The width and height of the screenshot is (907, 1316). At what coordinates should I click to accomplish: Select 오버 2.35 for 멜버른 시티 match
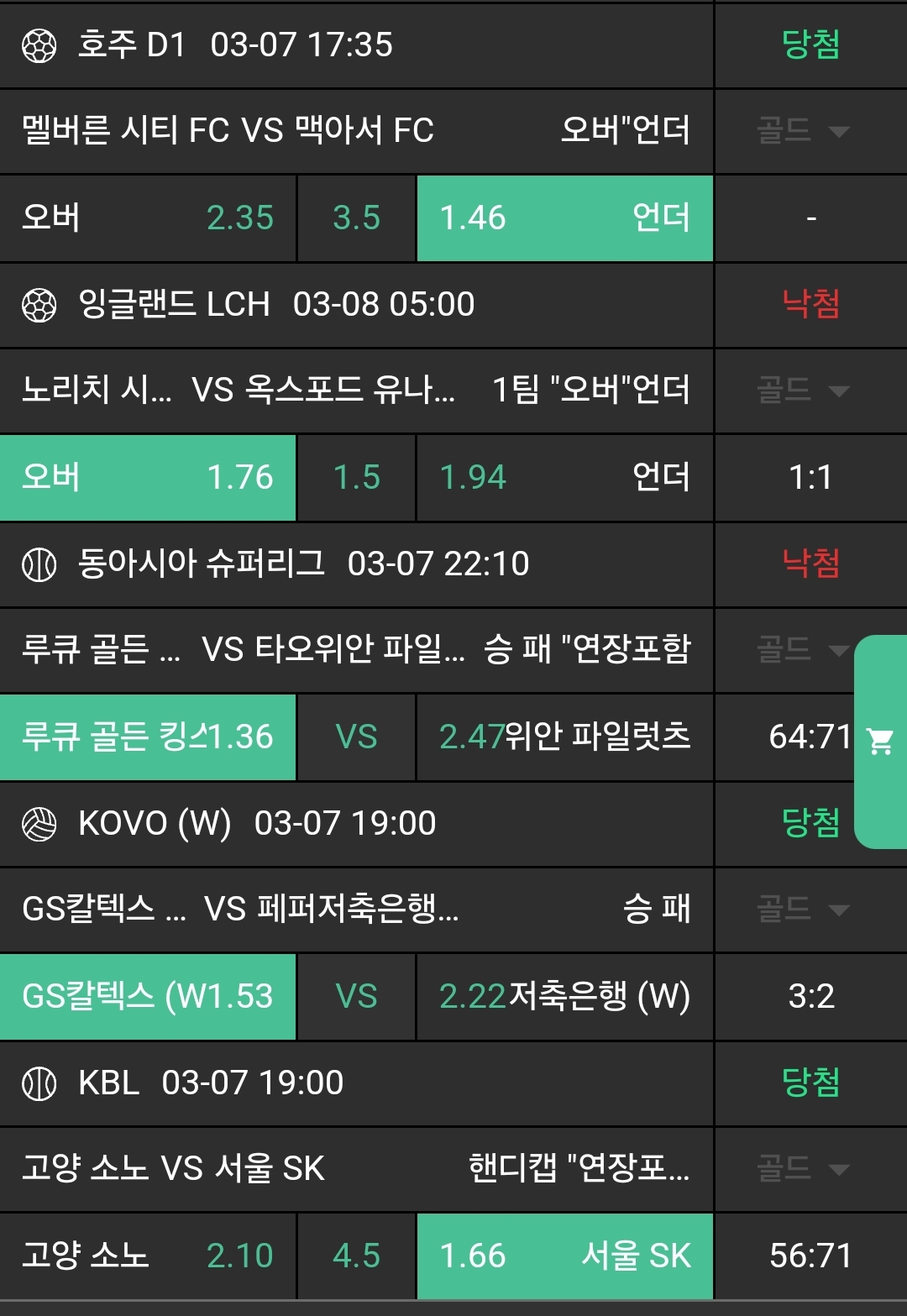coord(148,218)
